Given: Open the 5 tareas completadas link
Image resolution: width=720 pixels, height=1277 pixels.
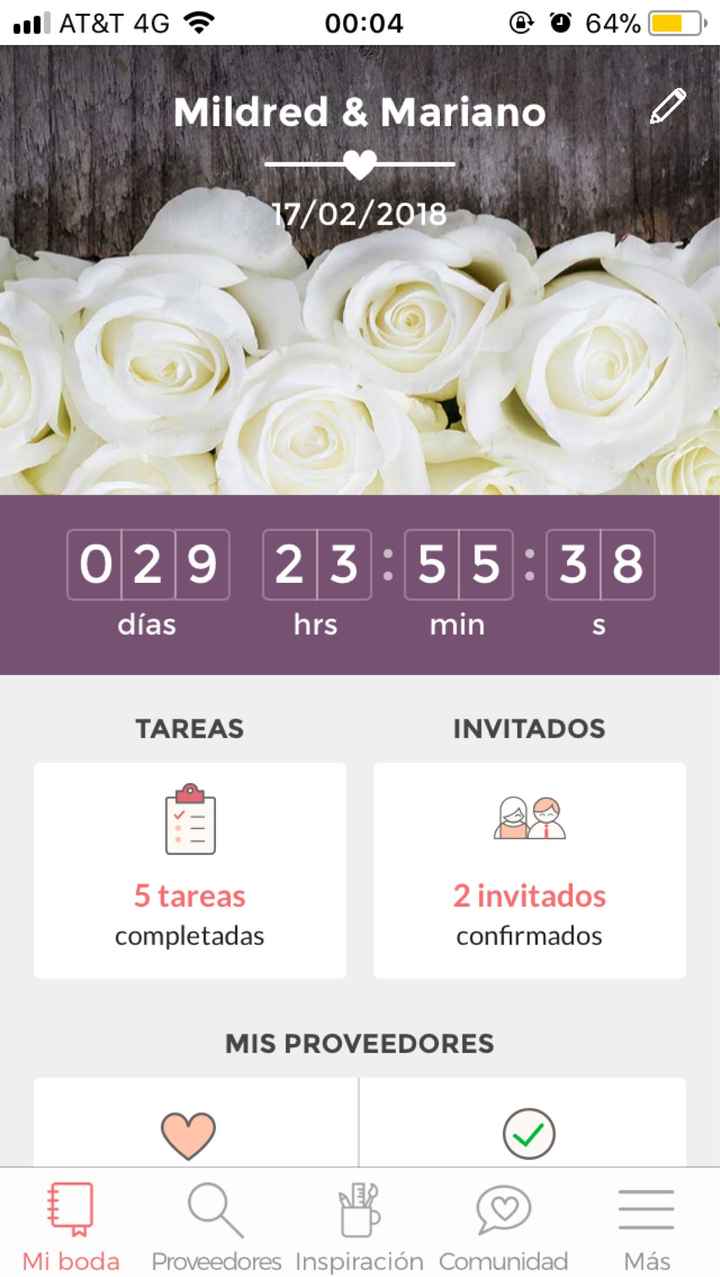Looking at the screenshot, I should (190, 915).
